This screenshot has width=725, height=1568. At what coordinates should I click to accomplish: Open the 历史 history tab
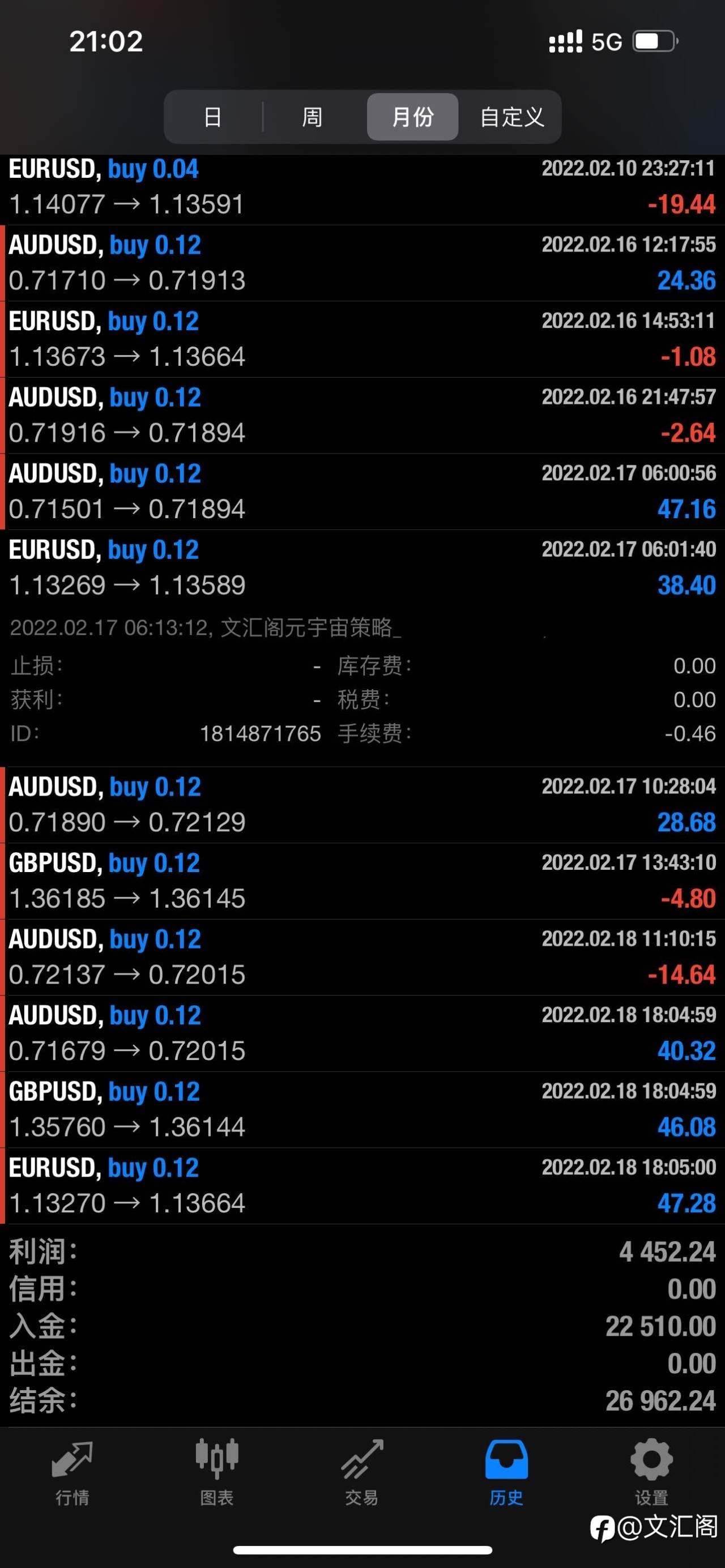point(506,1471)
